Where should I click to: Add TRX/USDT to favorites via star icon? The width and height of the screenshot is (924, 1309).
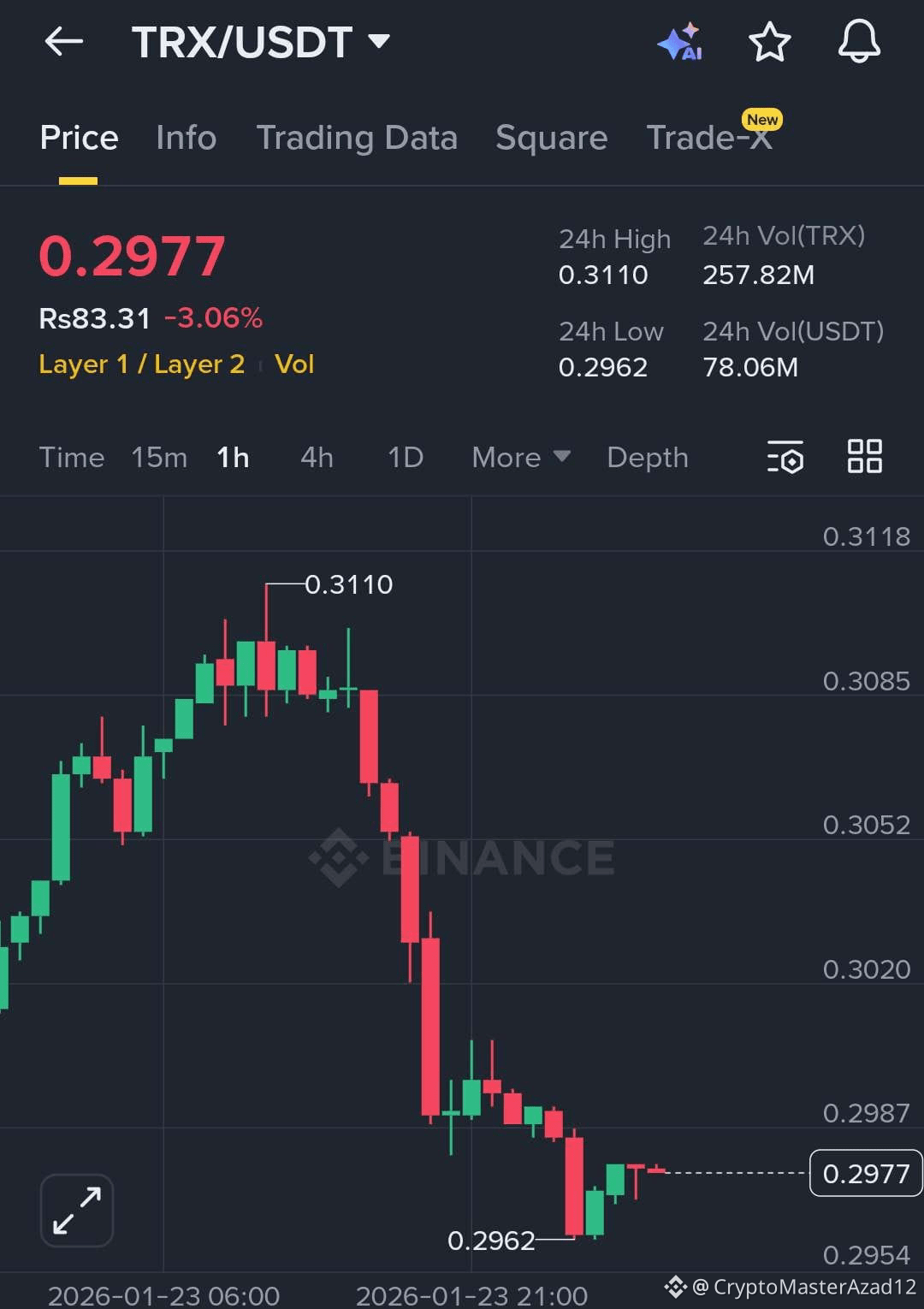coord(767,42)
